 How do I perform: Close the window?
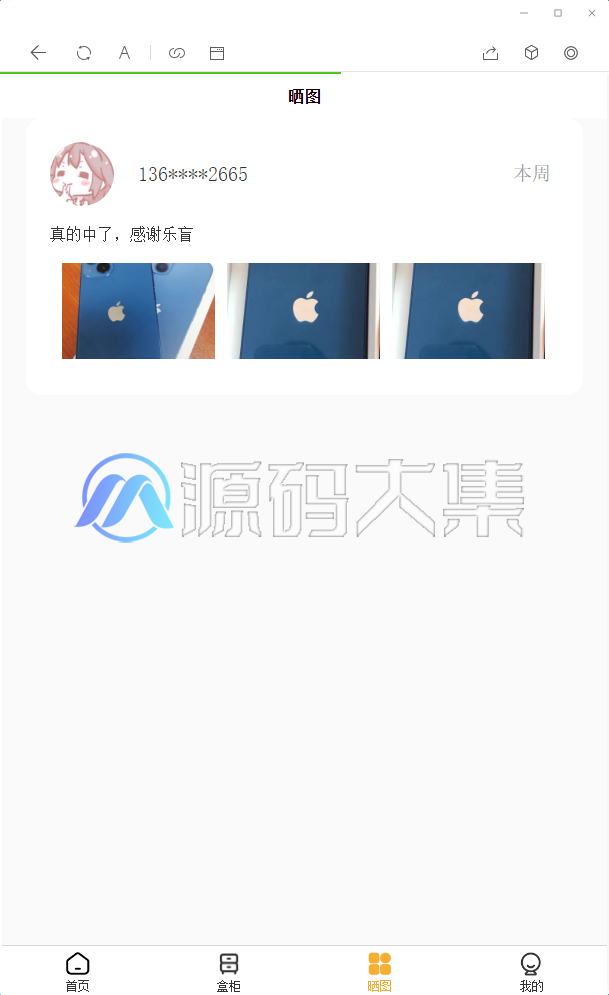coord(592,13)
